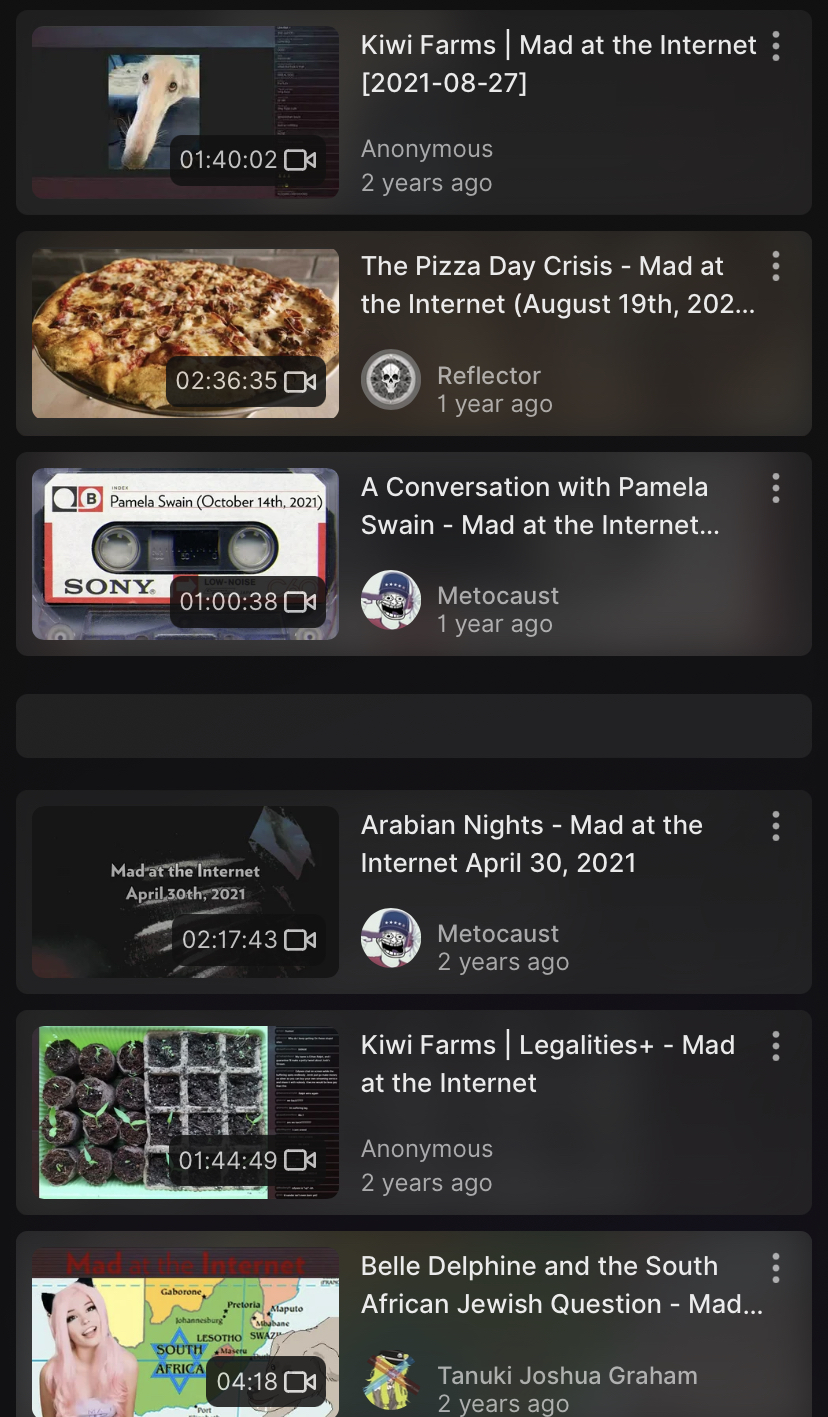Image resolution: width=828 pixels, height=1417 pixels.
Task: Visit Tanuki Joshua Graham channel
Action: [567, 1376]
